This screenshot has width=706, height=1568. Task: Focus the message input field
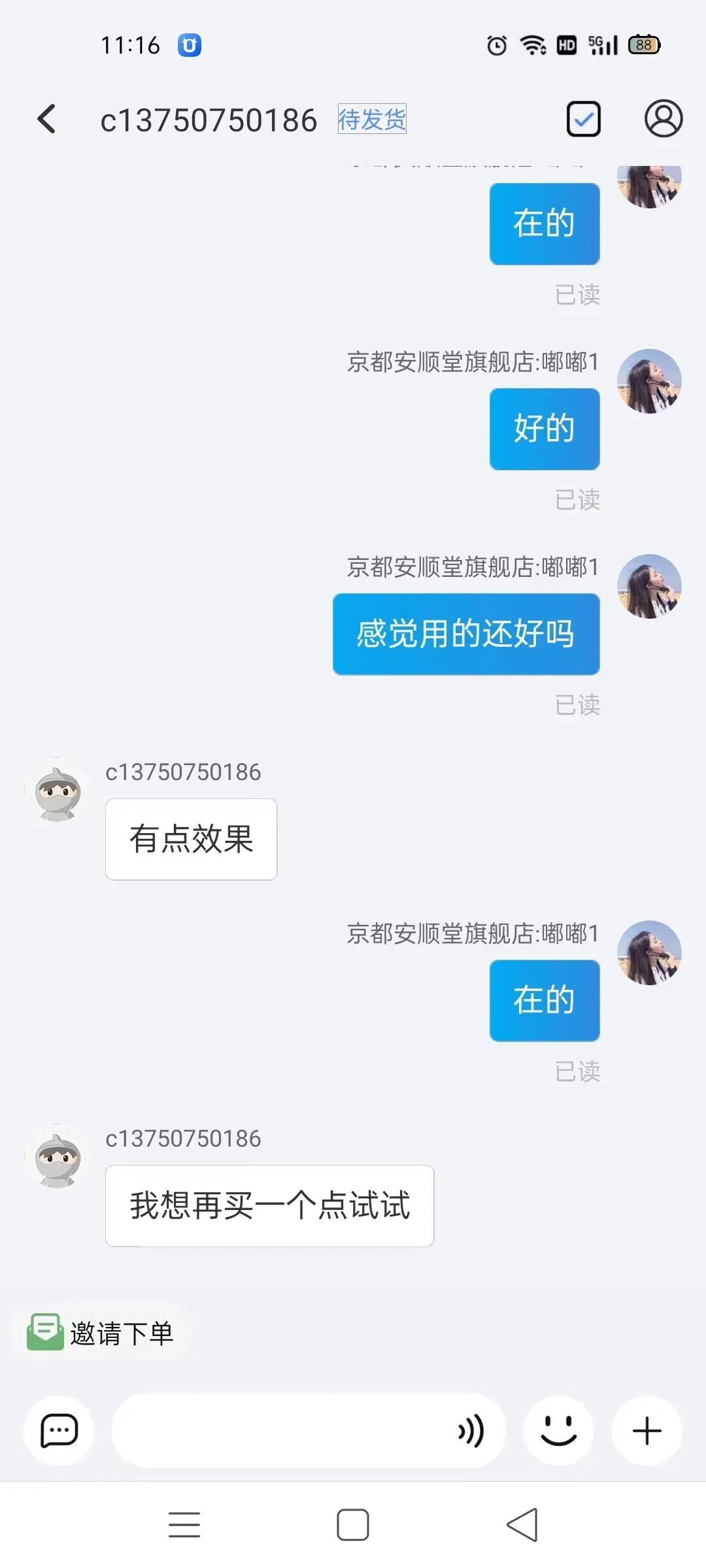[x=281, y=1431]
